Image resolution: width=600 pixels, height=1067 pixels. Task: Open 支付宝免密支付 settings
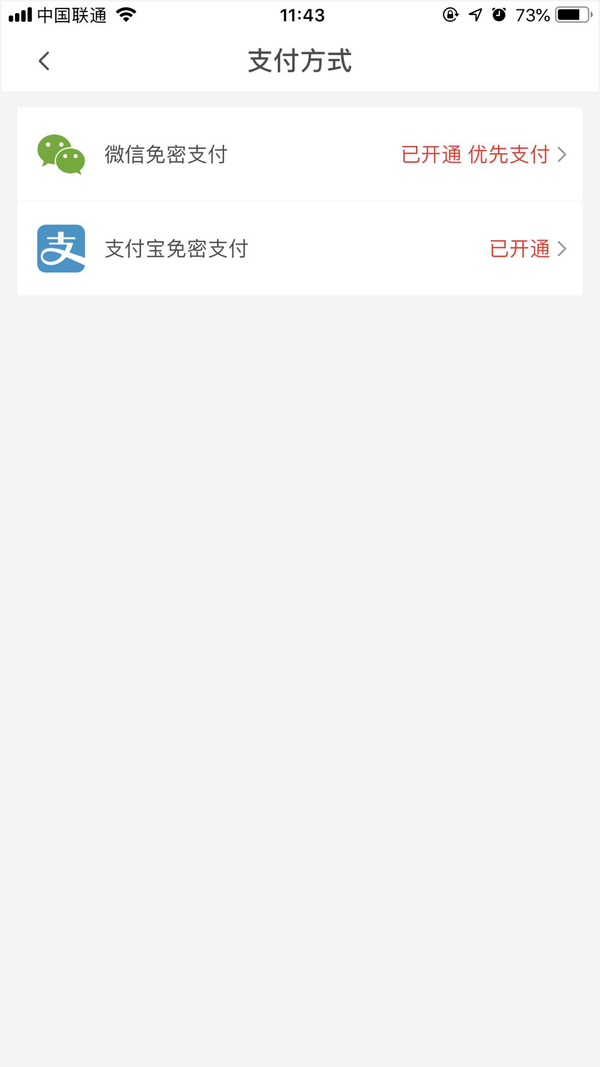(x=300, y=249)
